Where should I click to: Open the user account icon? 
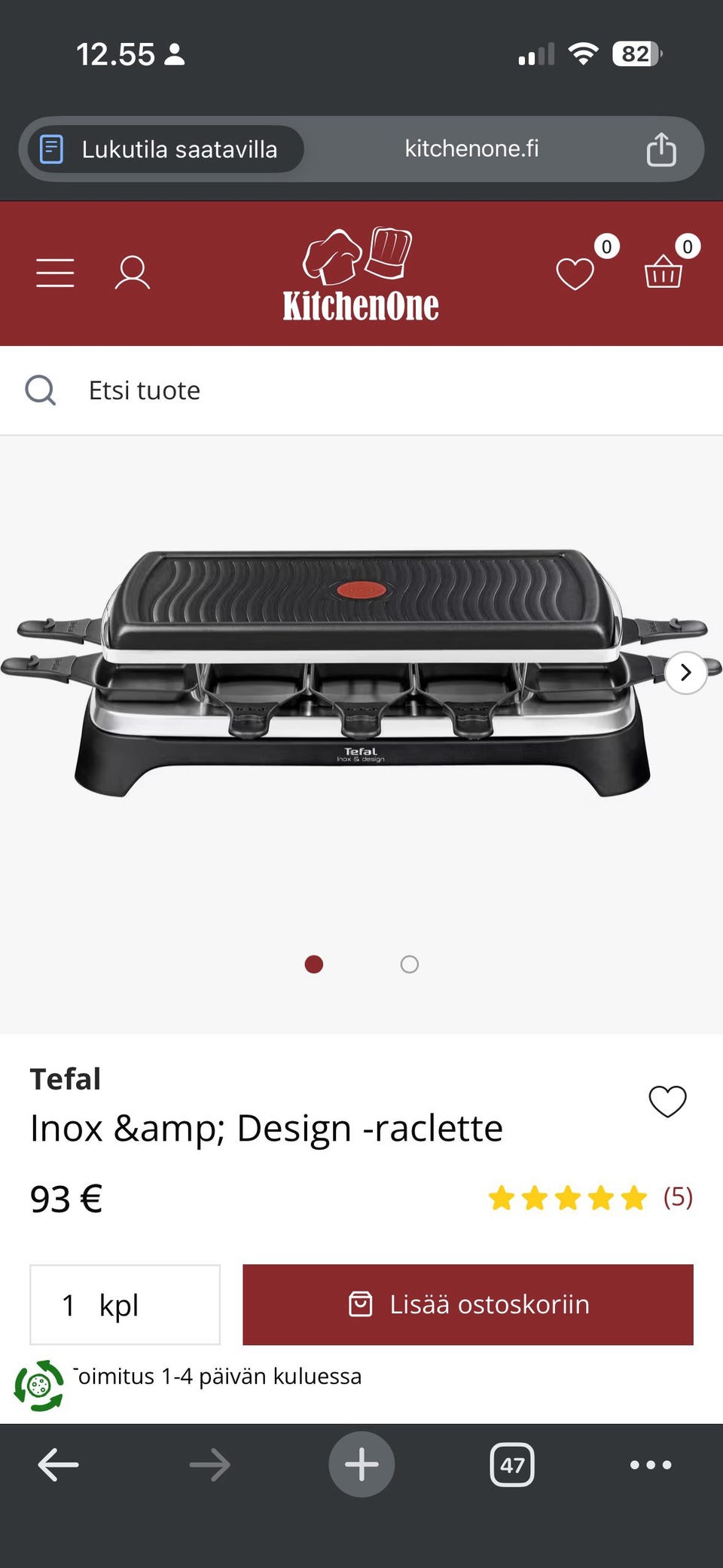pyautogui.click(x=132, y=273)
